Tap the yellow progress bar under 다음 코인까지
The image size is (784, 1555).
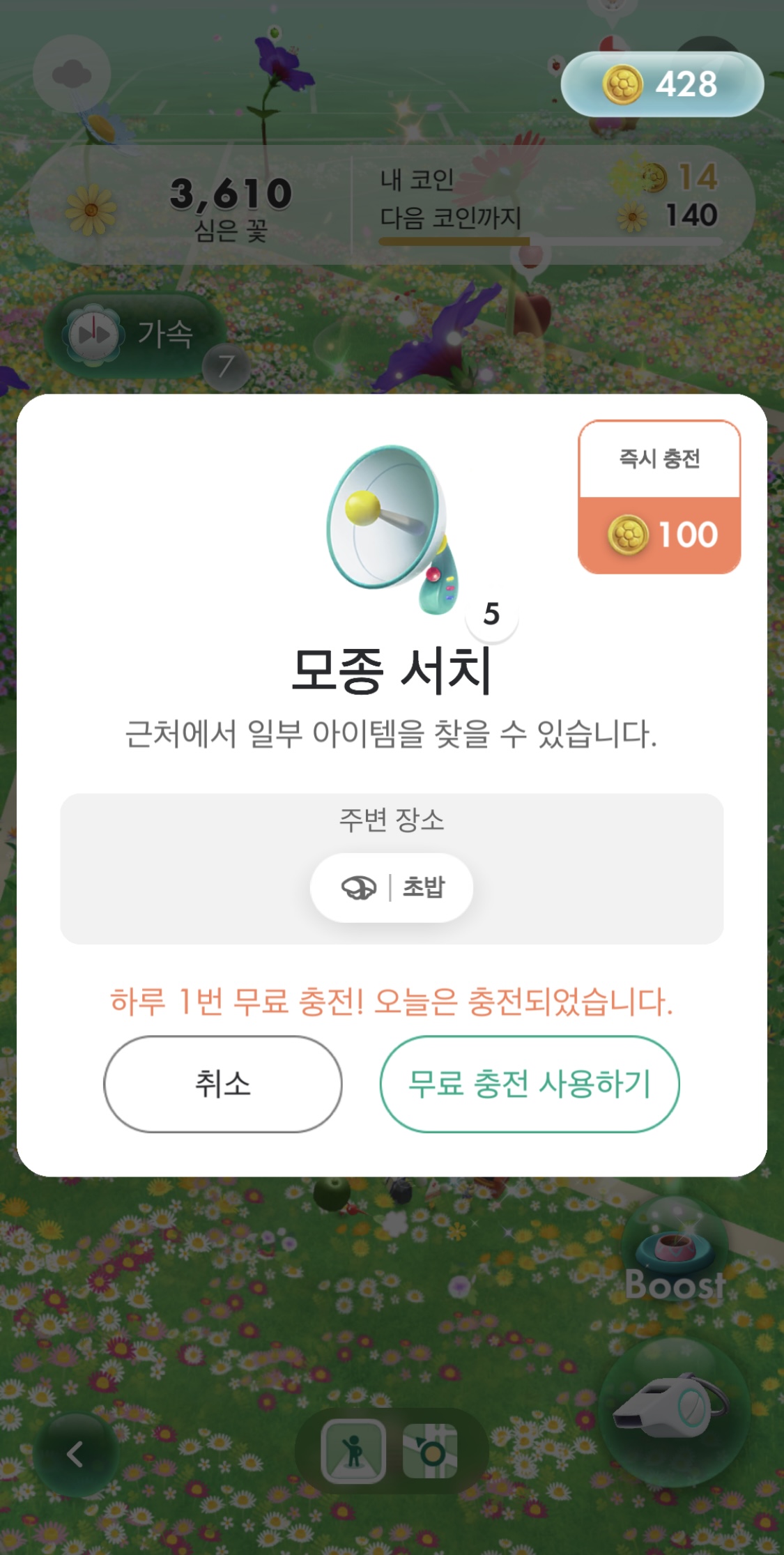pyautogui.click(x=453, y=238)
